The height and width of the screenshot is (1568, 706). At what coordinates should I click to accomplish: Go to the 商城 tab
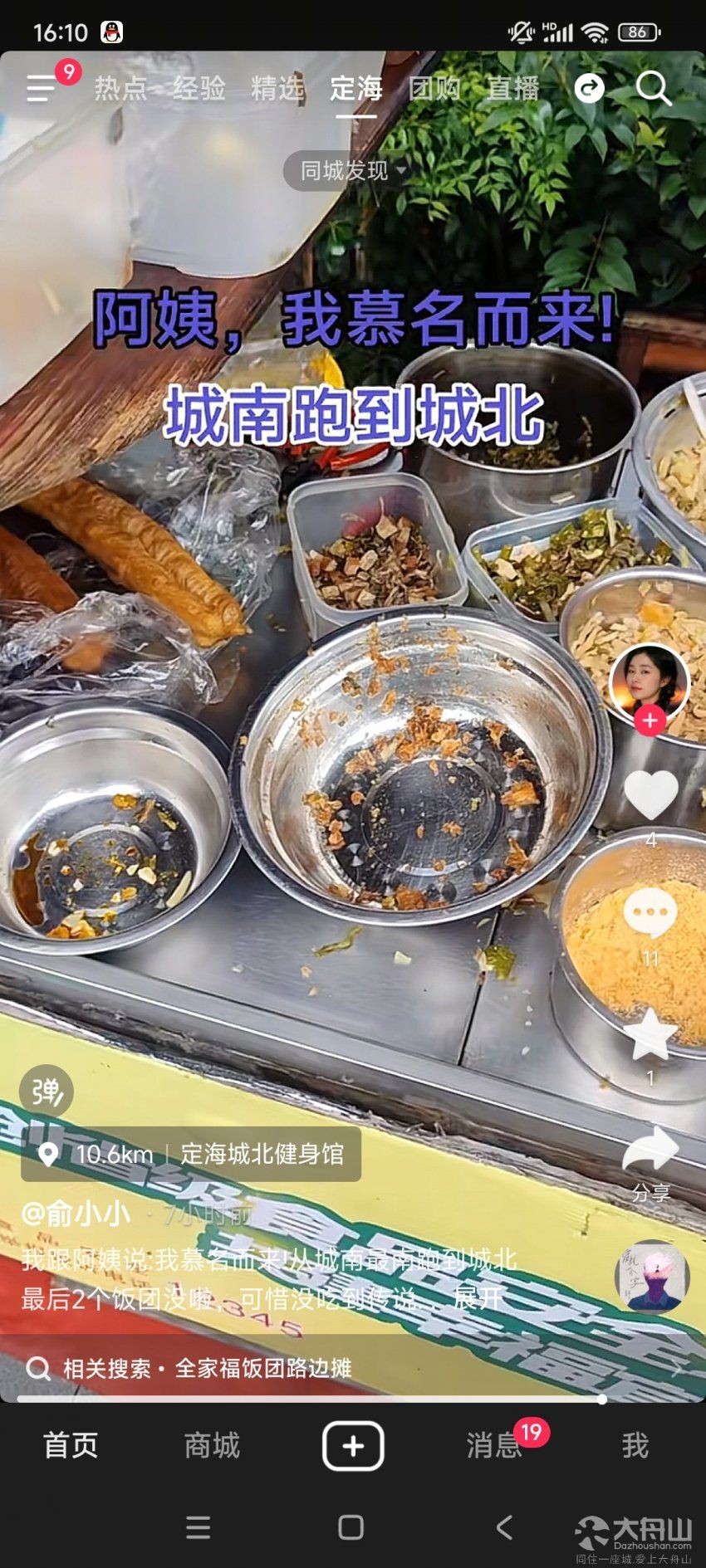click(212, 1446)
